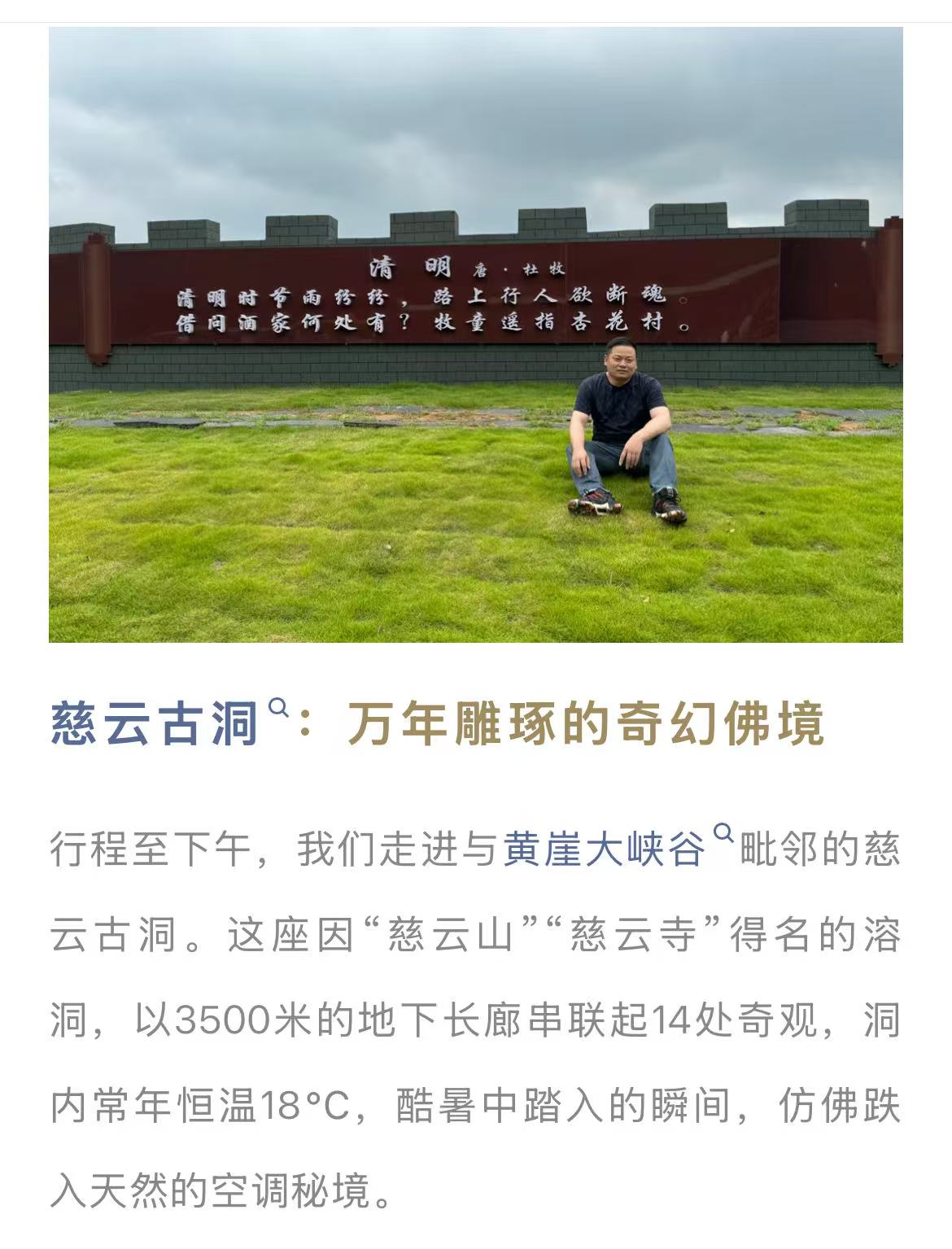
Task: Open the 慈云古洞 search link
Action: 155,723
